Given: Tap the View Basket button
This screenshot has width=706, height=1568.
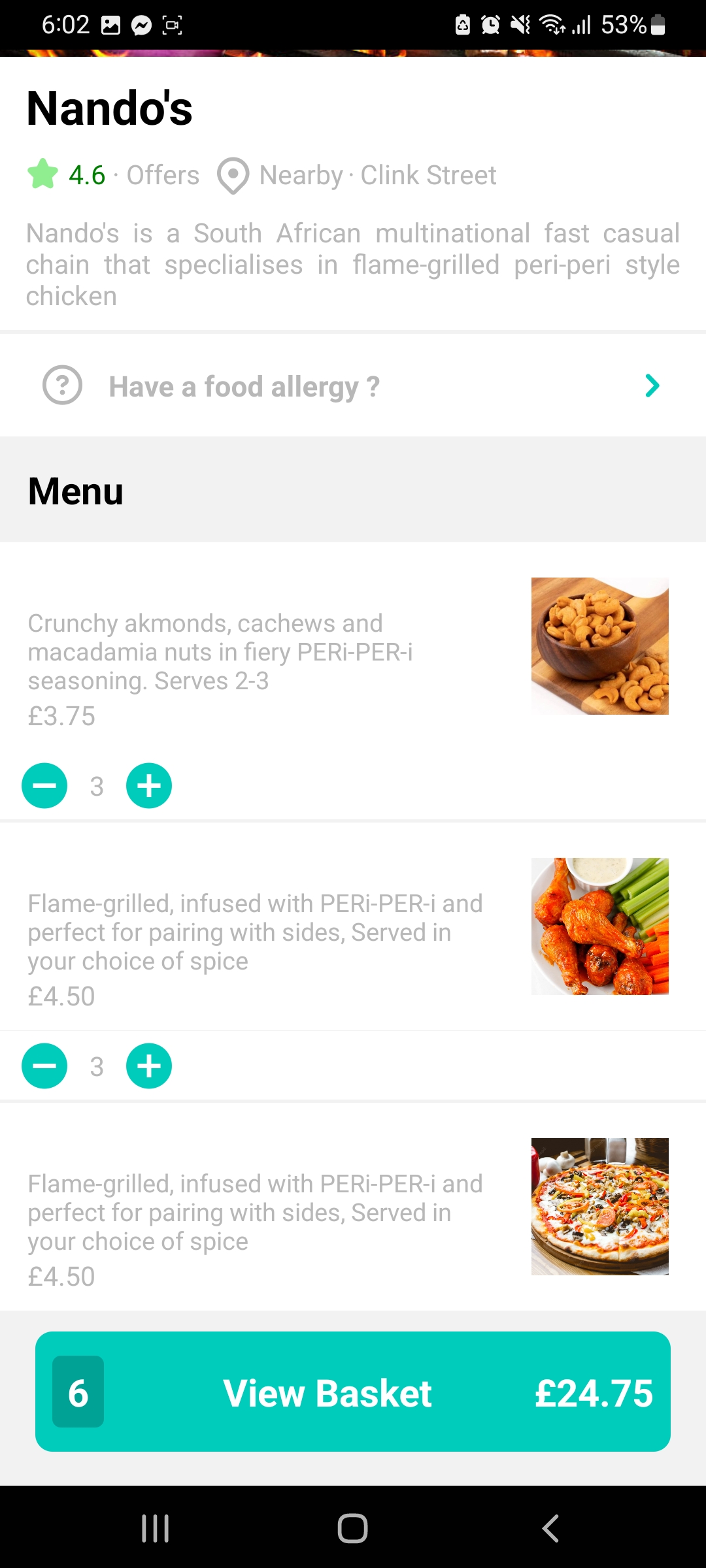Looking at the screenshot, I should pyautogui.click(x=328, y=1392).
